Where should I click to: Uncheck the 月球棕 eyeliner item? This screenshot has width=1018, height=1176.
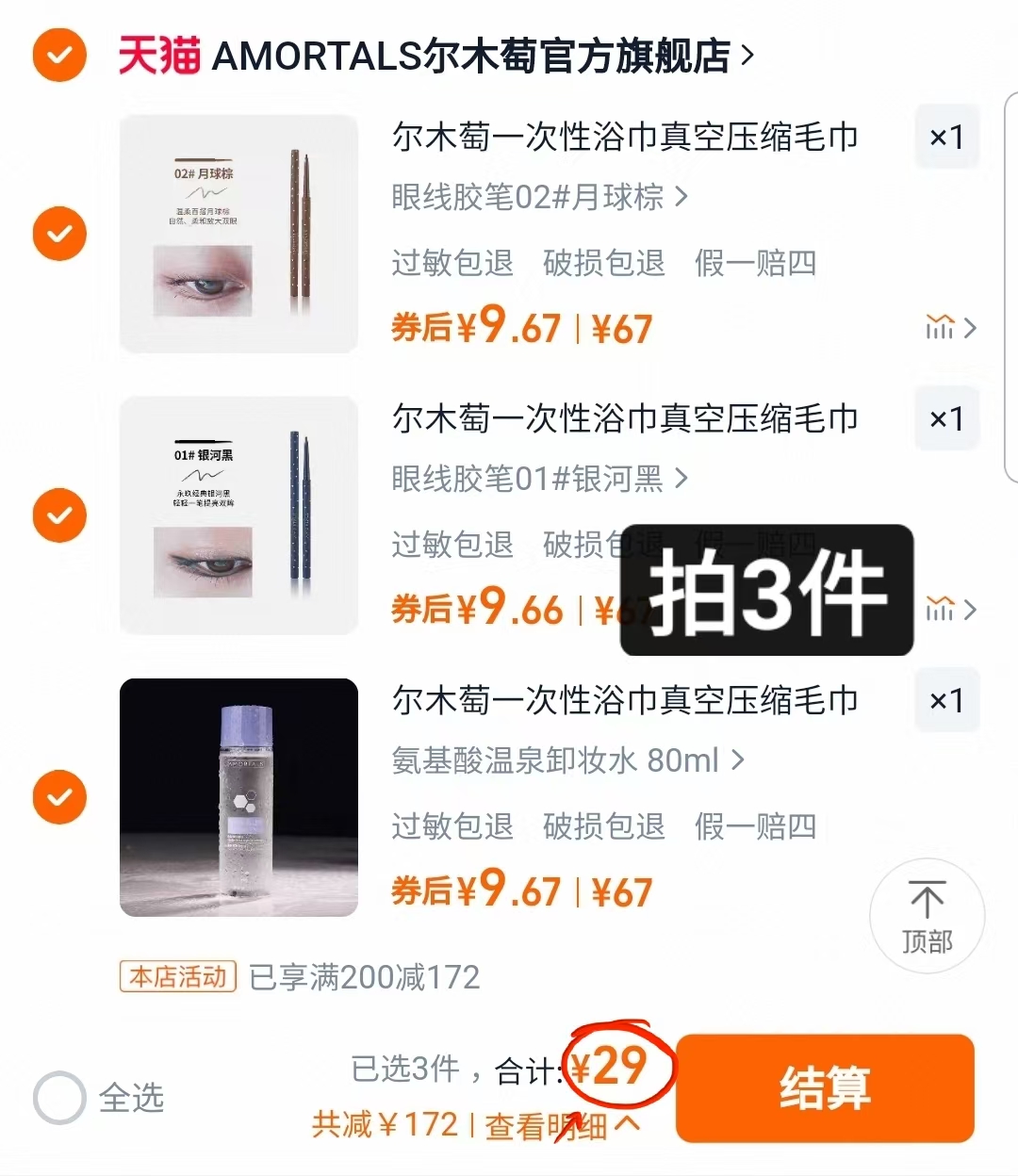tap(58, 233)
